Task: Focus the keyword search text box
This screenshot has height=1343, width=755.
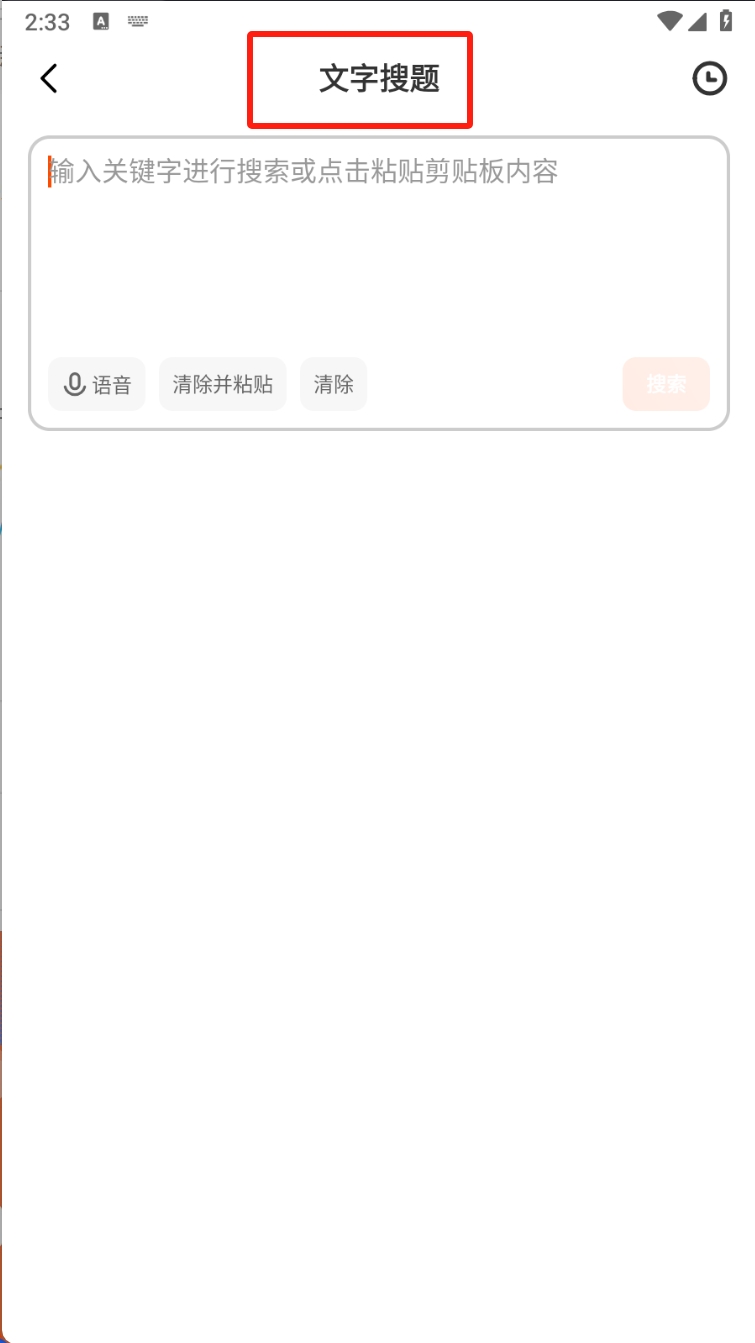Action: (x=379, y=250)
